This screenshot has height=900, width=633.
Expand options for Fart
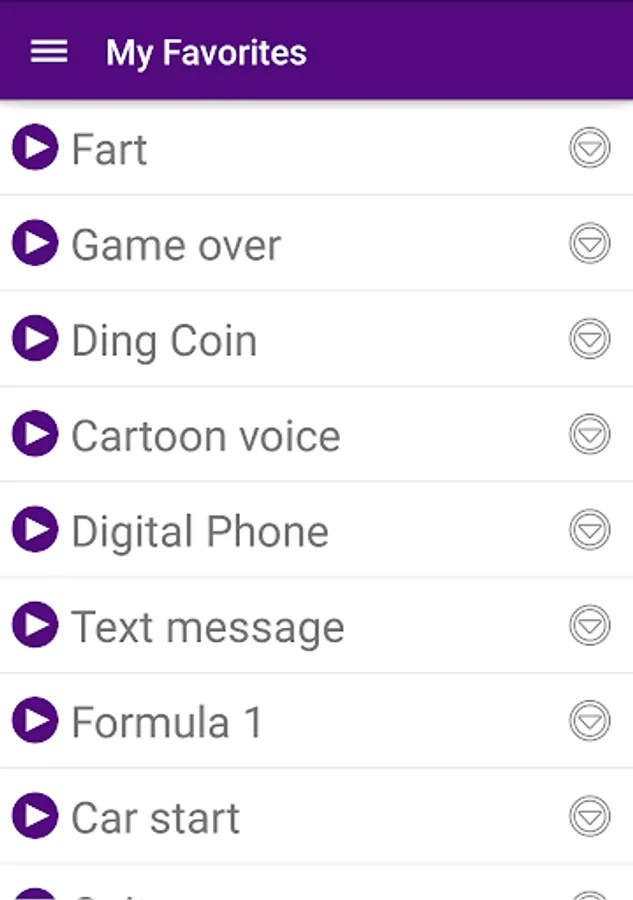tap(590, 148)
